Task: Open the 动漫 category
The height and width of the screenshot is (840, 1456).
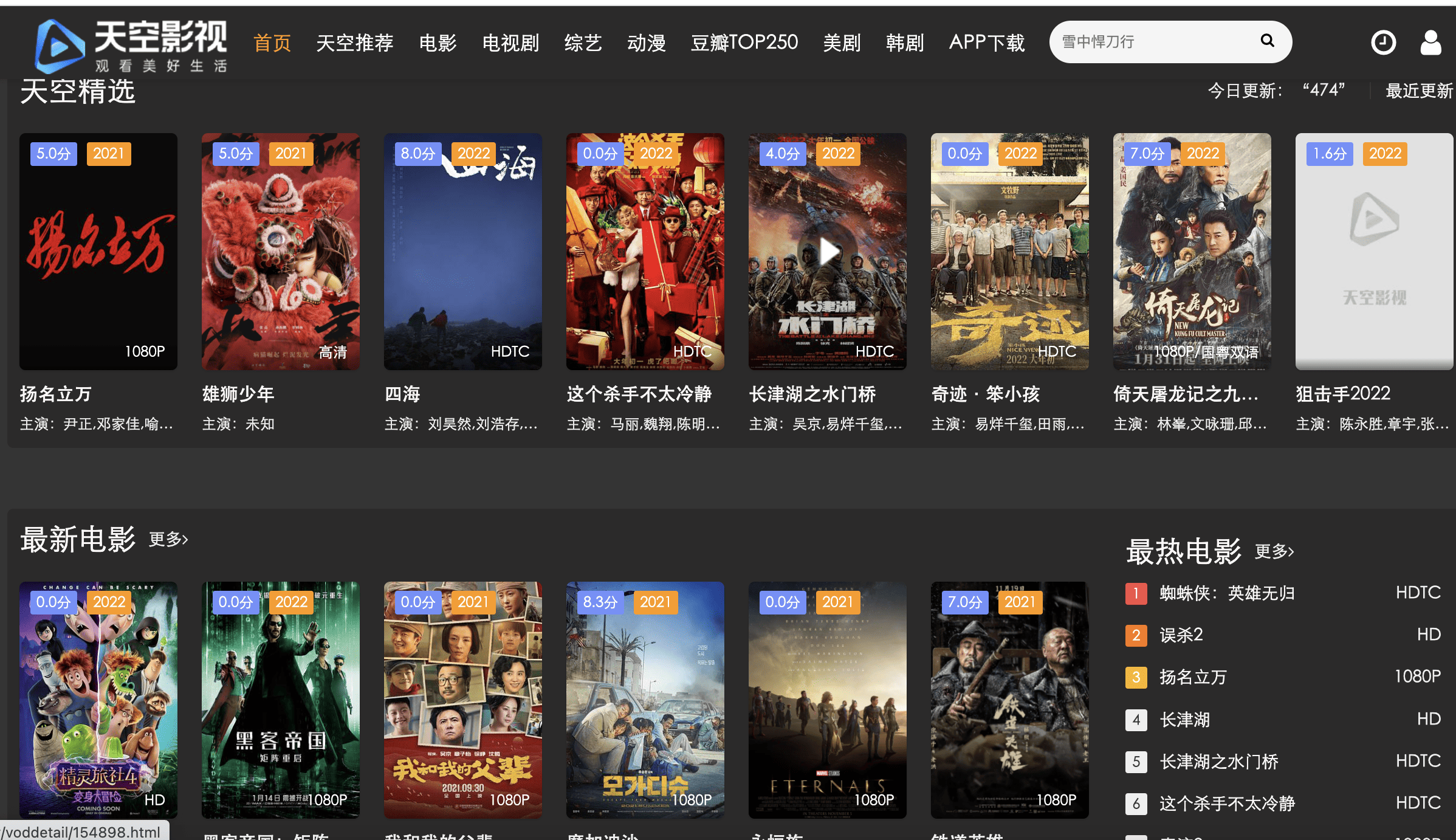Action: coord(647,43)
